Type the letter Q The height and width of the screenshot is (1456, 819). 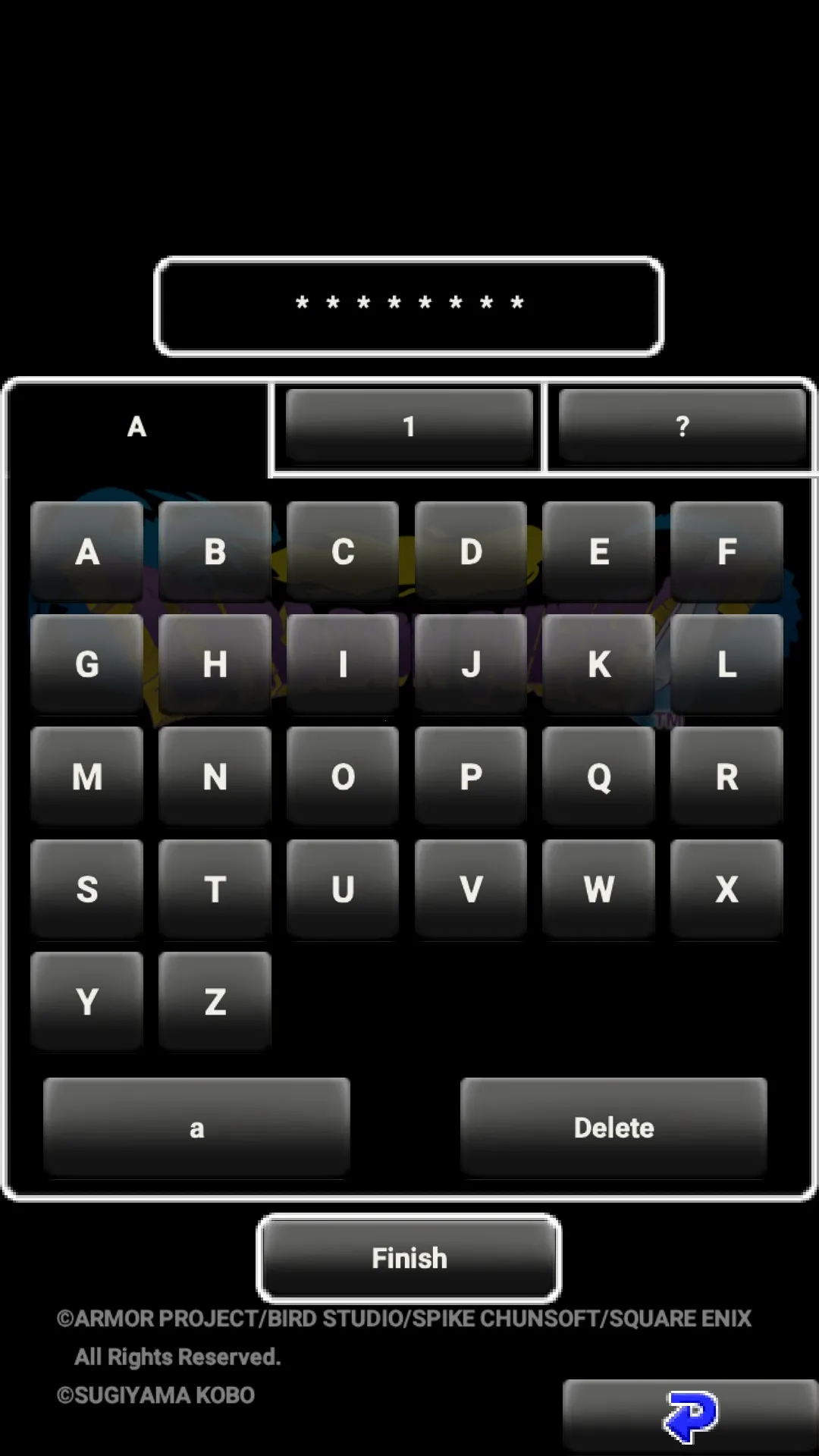(x=599, y=777)
